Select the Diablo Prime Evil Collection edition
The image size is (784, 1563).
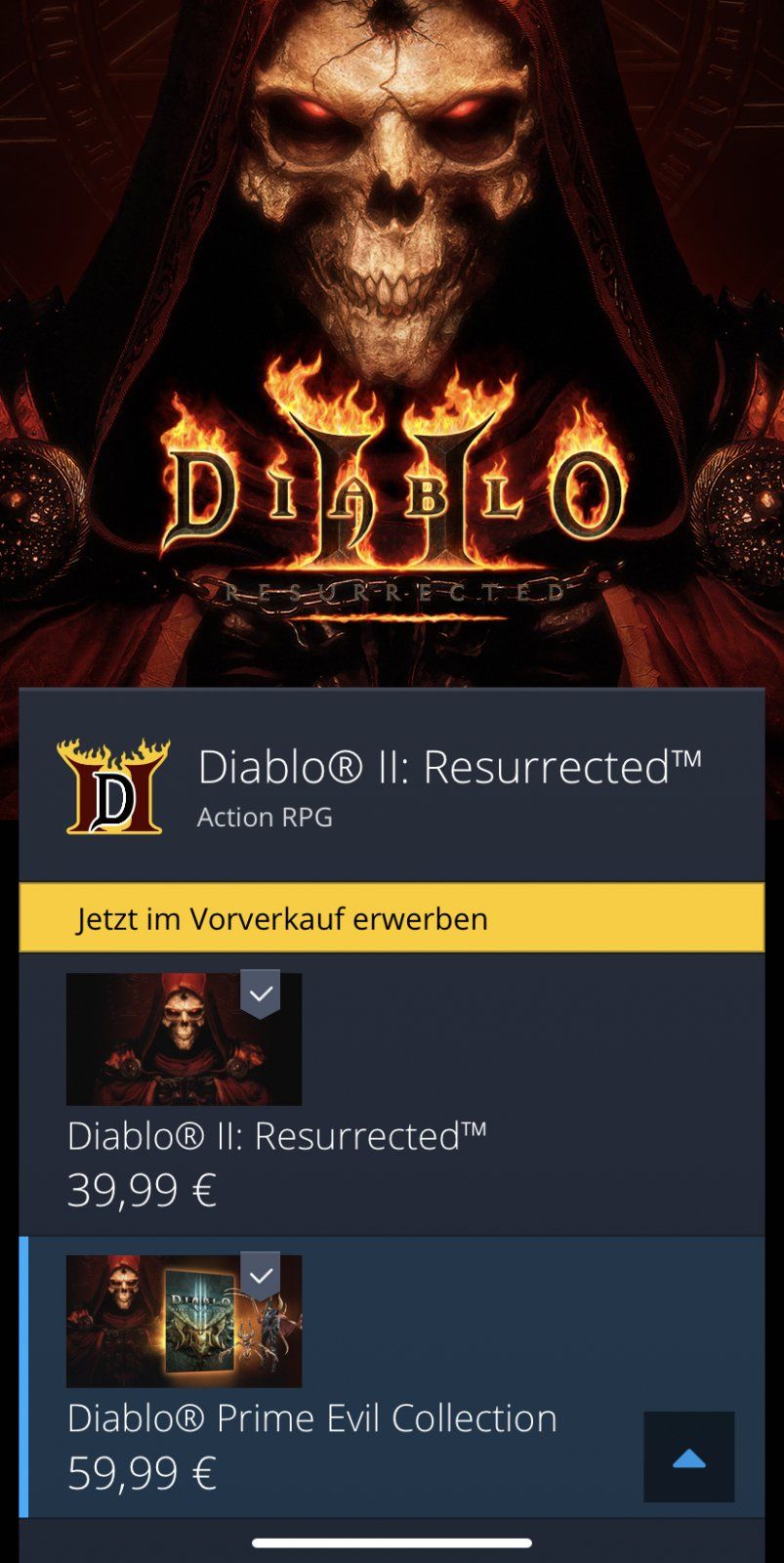(332, 1377)
